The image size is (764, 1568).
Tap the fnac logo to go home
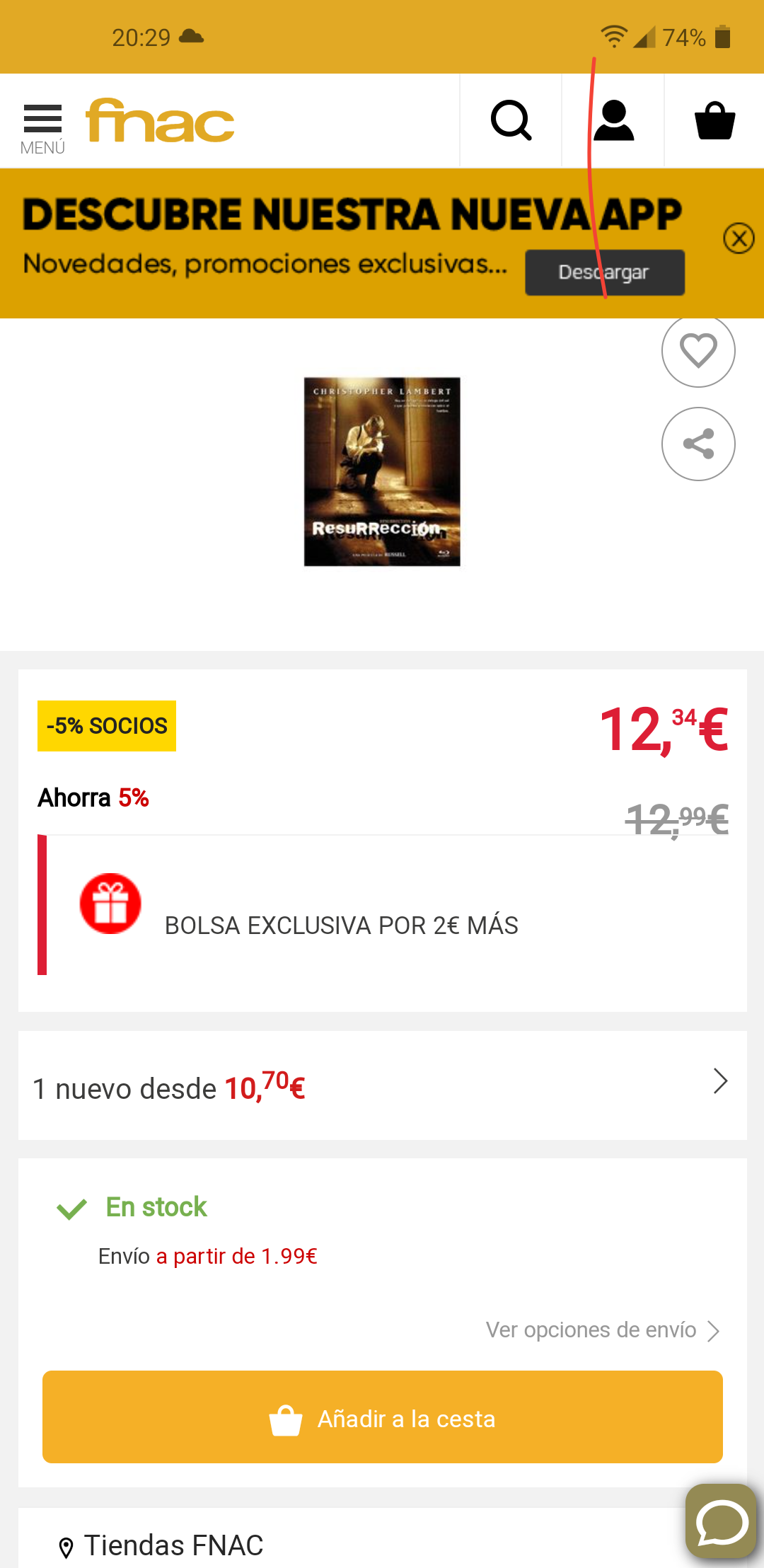pyautogui.click(x=160, y=121)
